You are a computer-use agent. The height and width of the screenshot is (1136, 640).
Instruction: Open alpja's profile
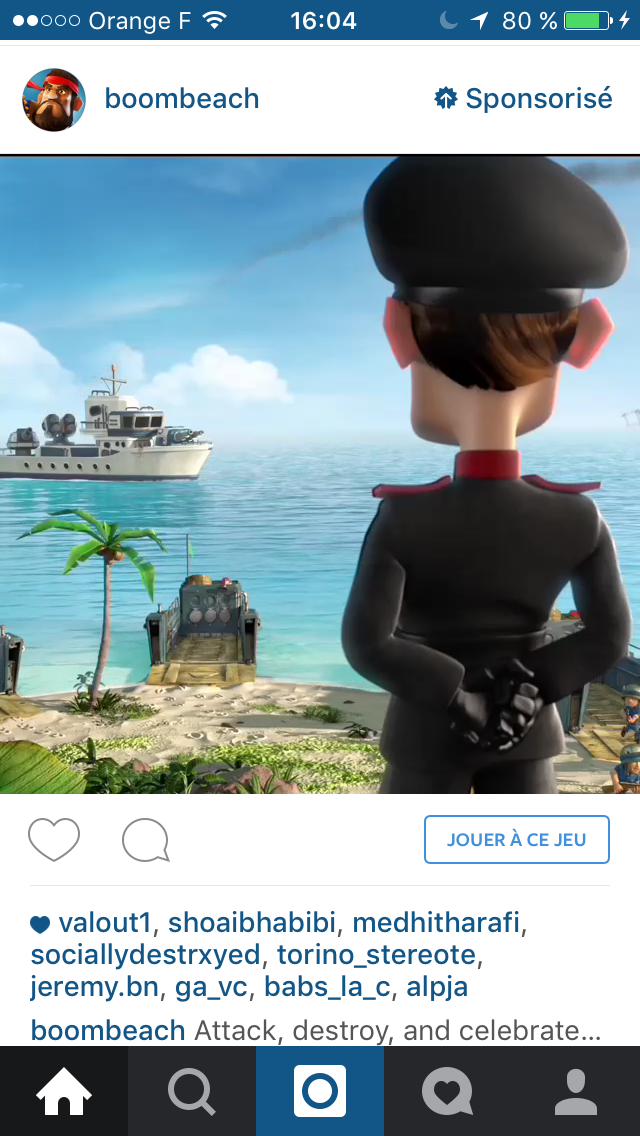coord(437,987)
